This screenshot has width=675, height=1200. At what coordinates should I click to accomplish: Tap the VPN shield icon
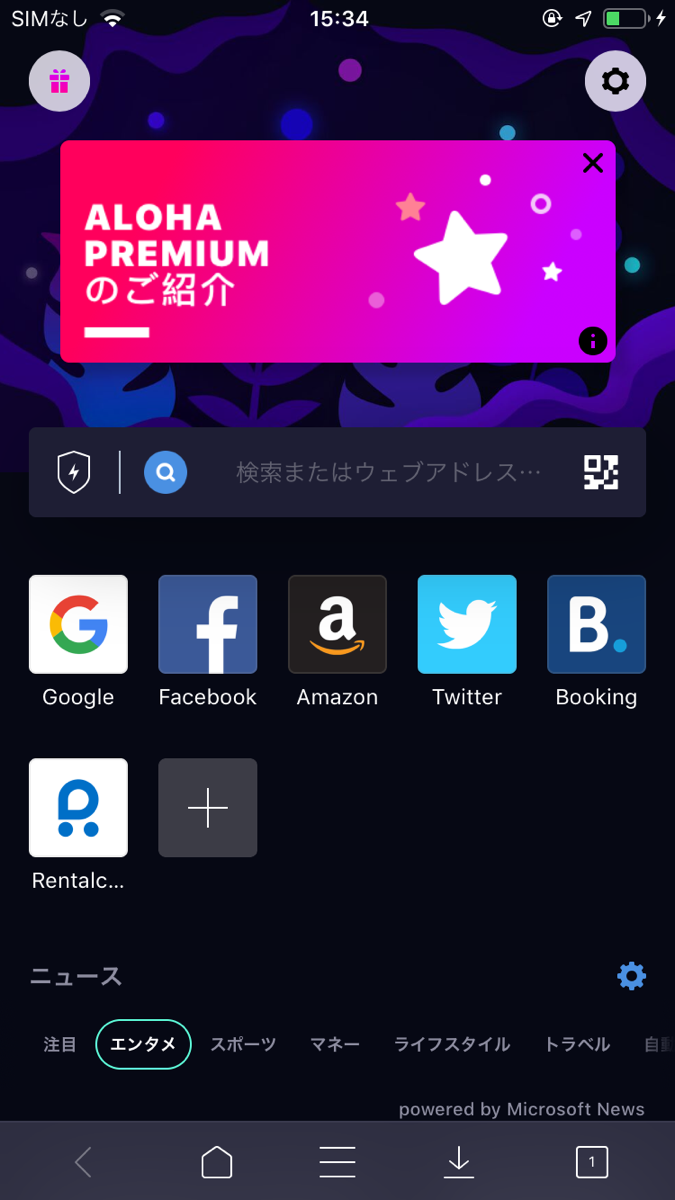pos(74,472)
